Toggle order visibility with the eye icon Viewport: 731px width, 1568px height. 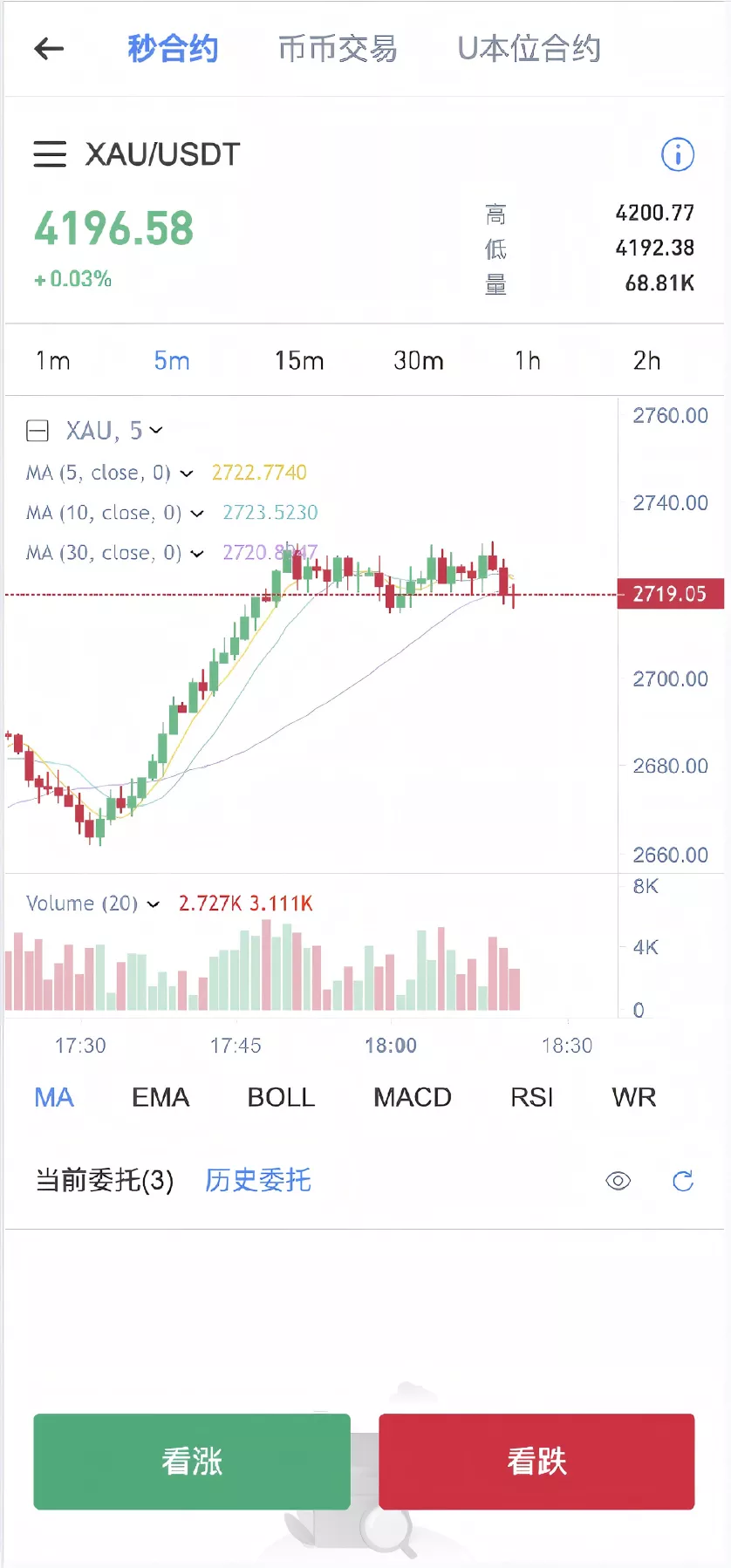[x=618, y=1181]
